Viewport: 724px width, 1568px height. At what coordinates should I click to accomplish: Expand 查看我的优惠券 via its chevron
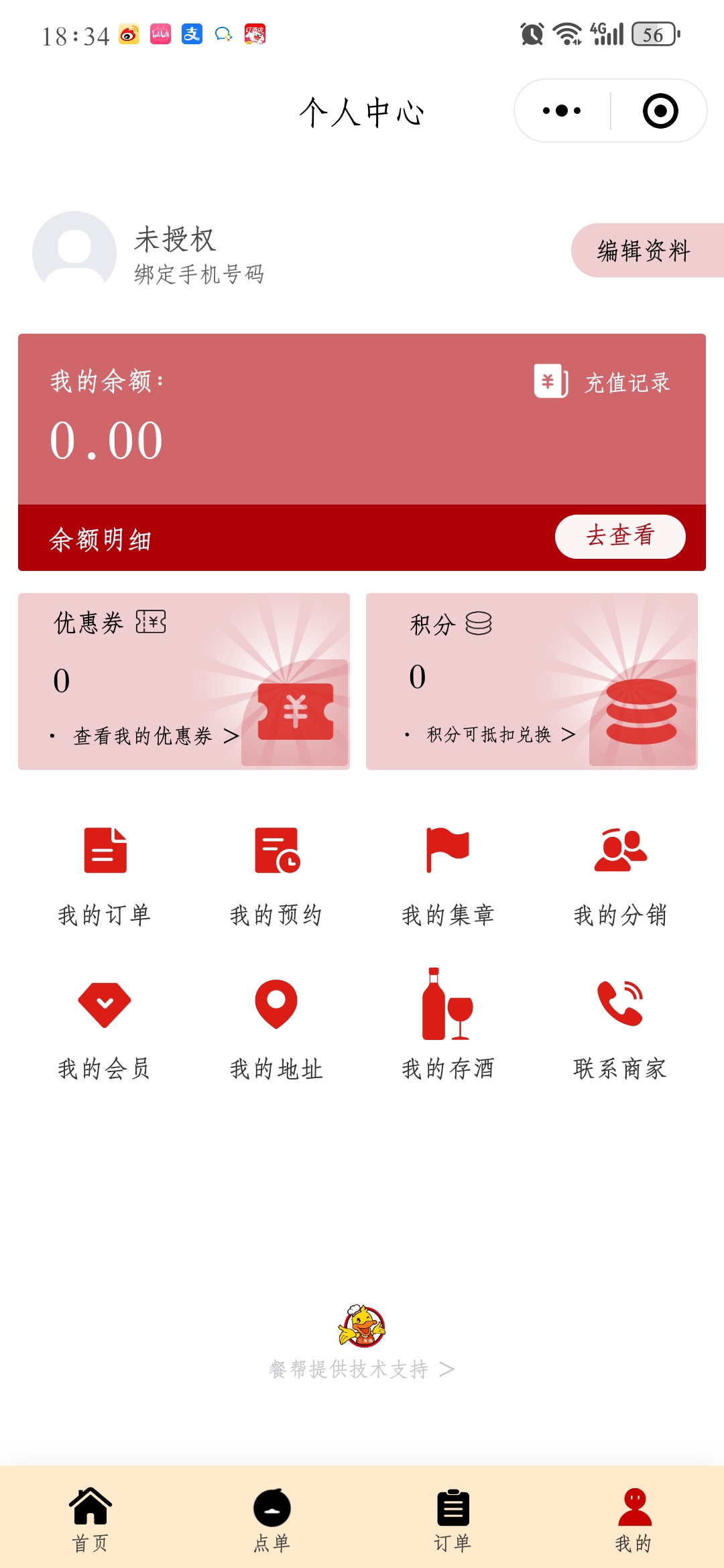(x=233, y=734)
